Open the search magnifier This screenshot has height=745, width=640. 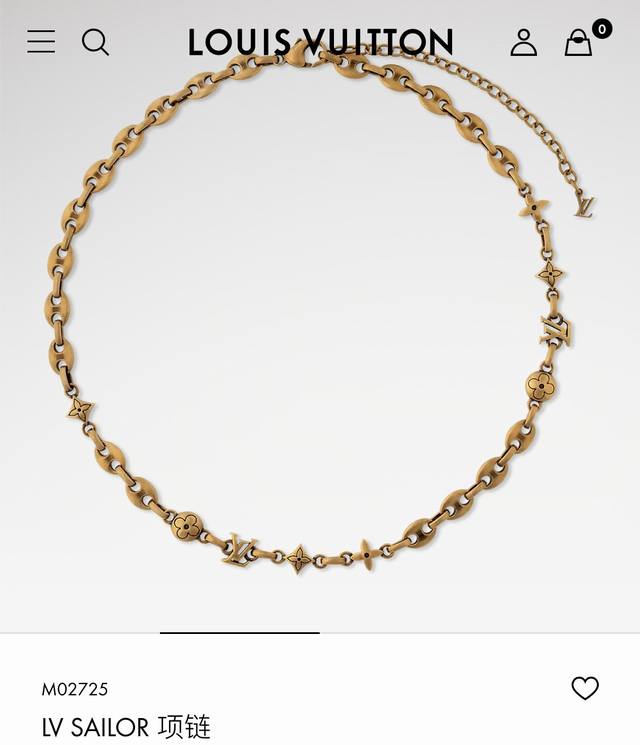point(95,42)
